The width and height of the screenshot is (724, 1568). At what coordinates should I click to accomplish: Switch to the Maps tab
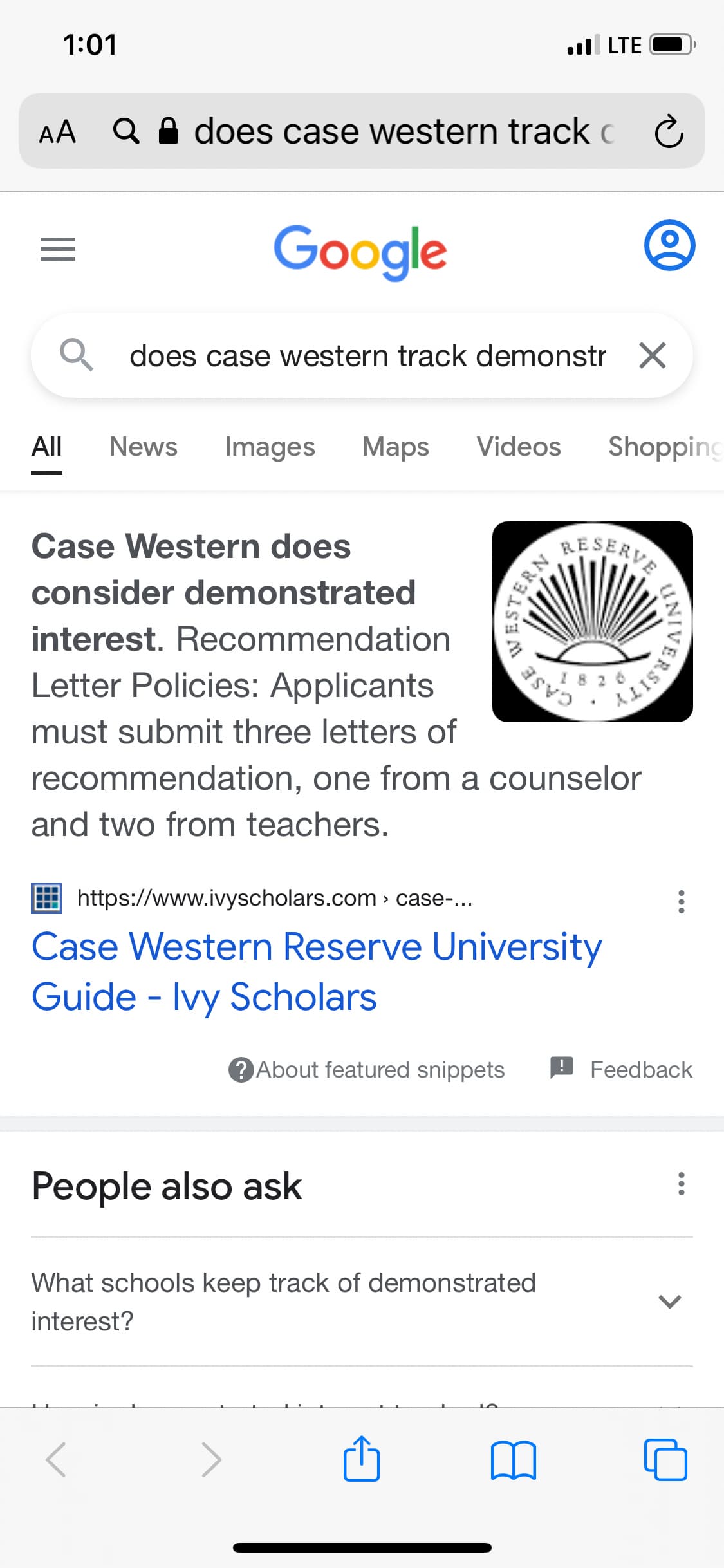(x=396, y=447)
